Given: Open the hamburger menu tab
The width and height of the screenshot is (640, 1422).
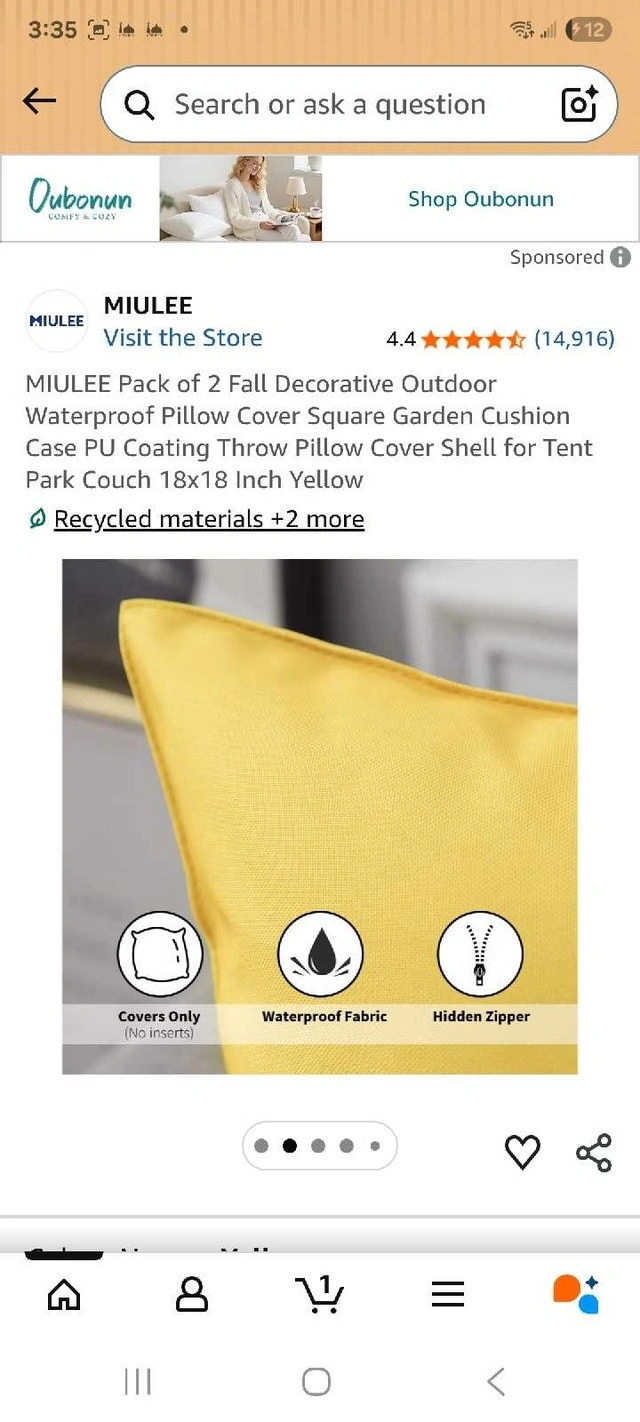Looking at the screenshot, I should pos(448,1295).
